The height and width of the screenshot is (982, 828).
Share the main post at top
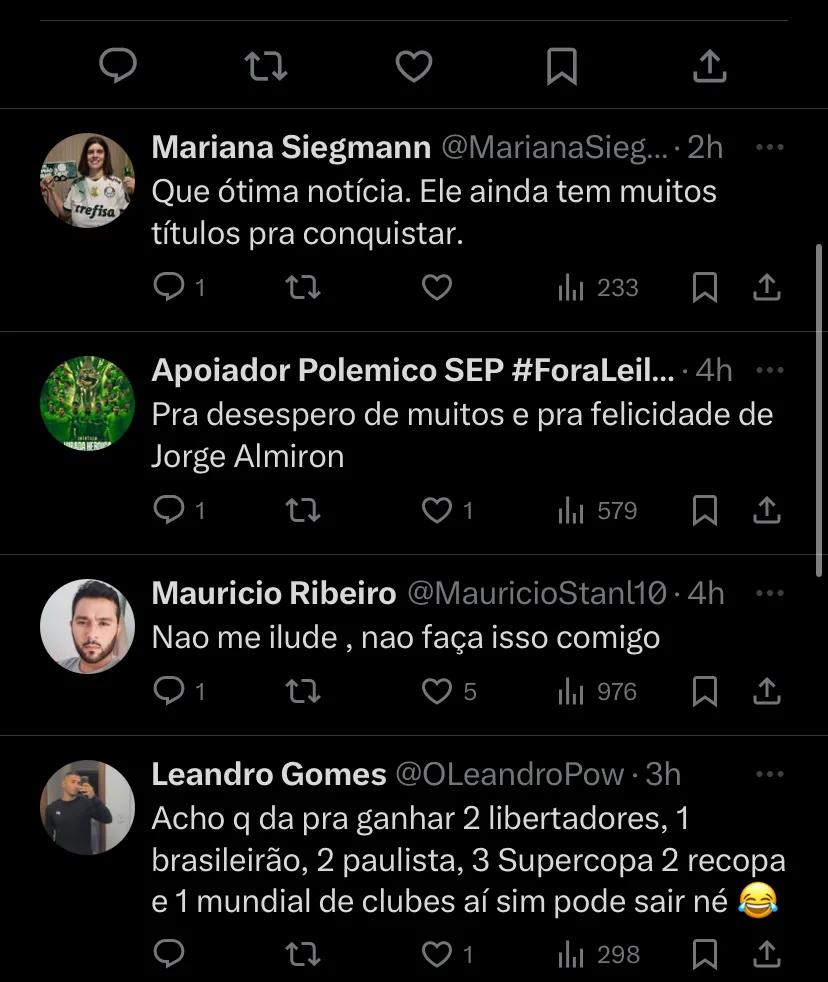coord(709,66)
